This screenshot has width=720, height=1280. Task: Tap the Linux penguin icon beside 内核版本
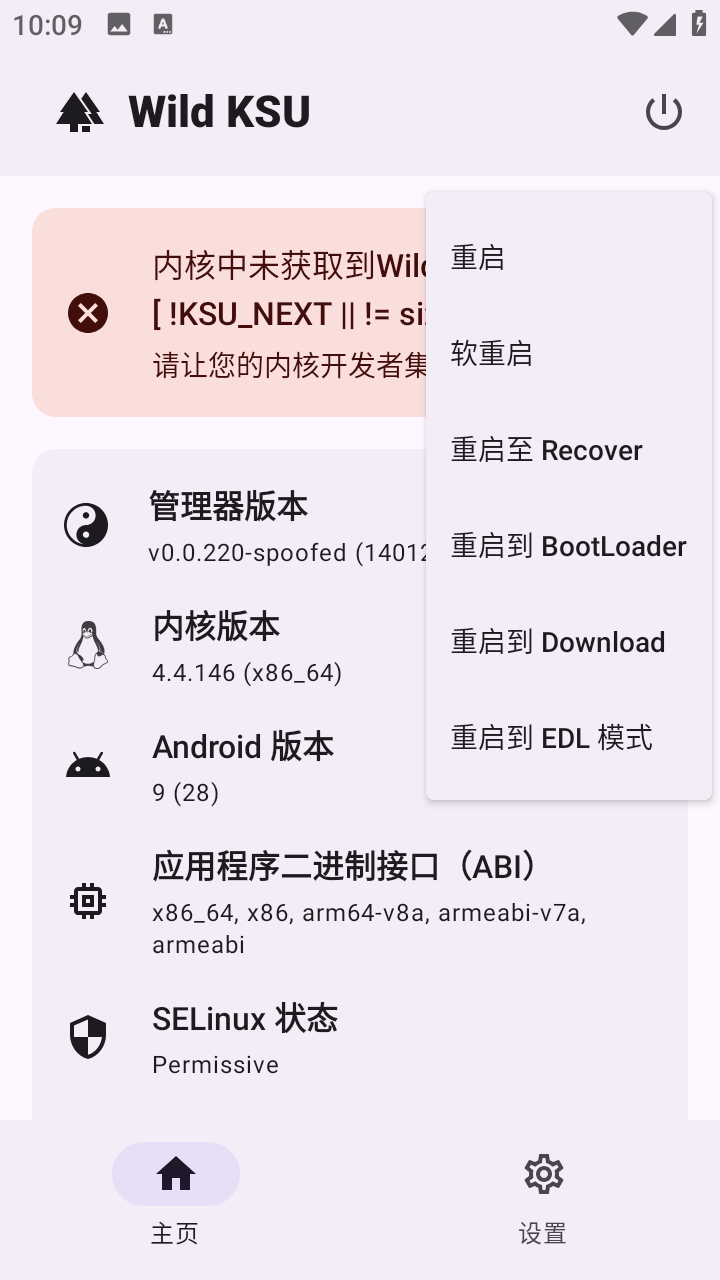pos(87,644)
